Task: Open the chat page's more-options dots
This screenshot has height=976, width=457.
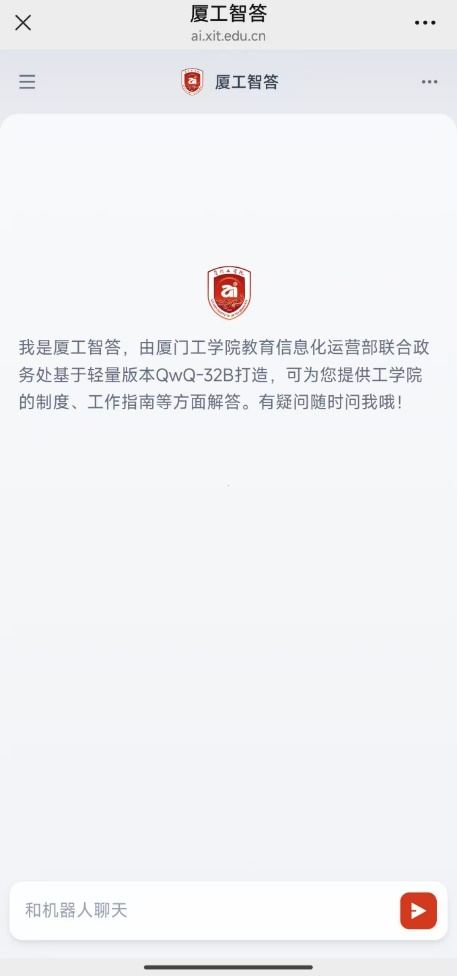Action: point(430,82)
